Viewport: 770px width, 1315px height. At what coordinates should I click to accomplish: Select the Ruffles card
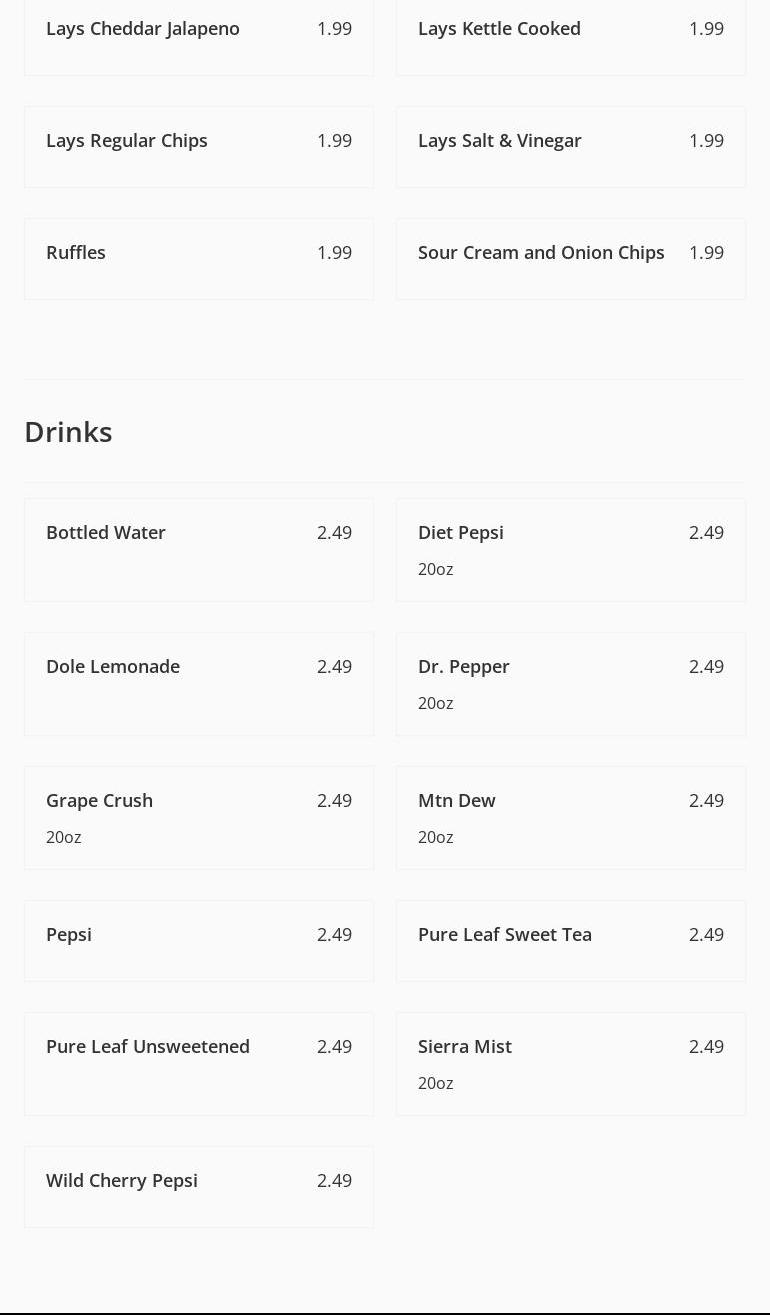[x=198, y=258]
